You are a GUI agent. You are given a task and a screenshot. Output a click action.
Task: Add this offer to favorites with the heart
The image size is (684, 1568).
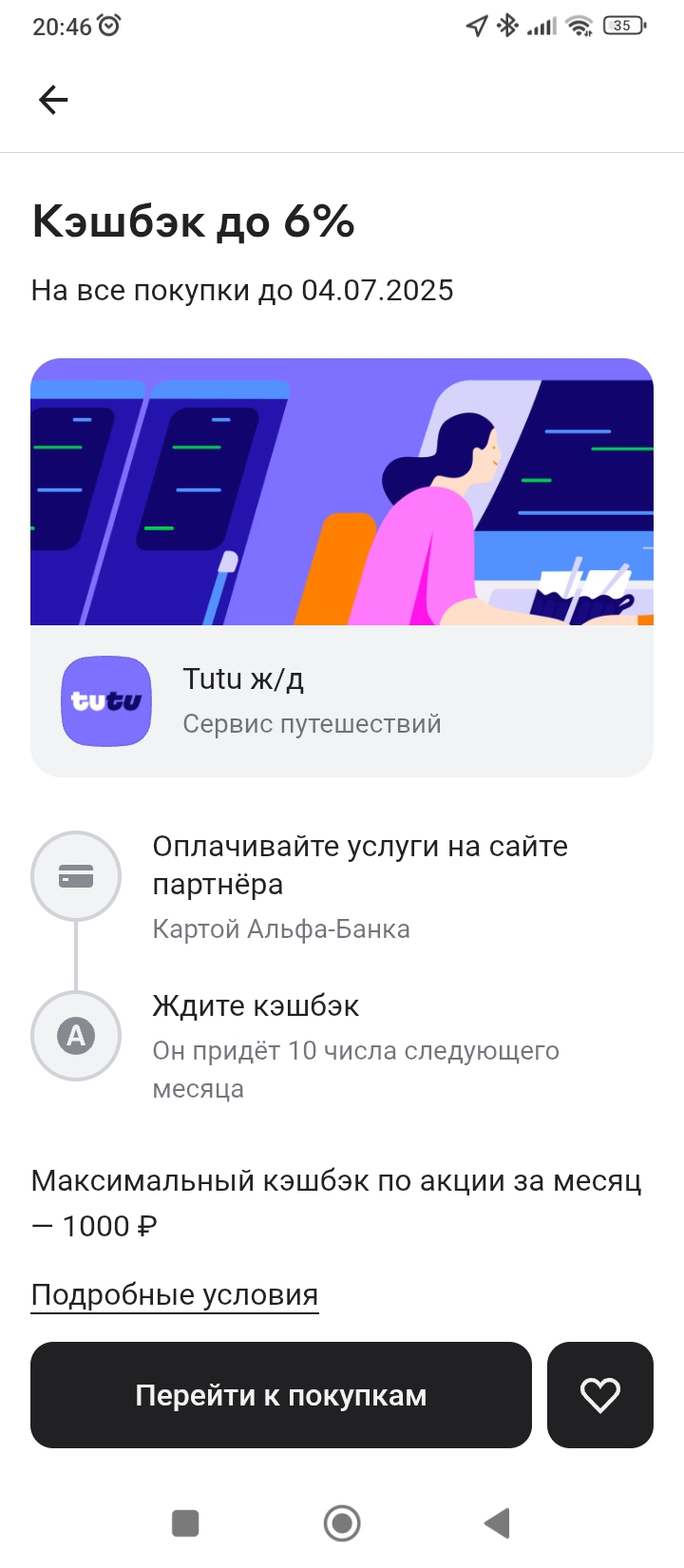[600, 1395]
